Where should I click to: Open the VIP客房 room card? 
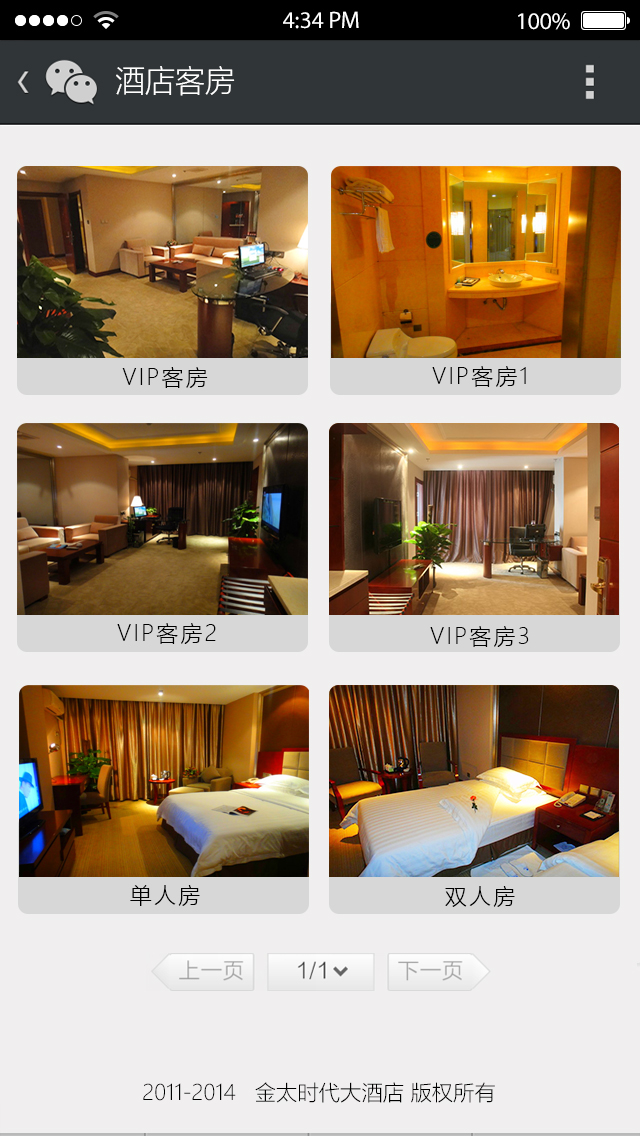162,278
